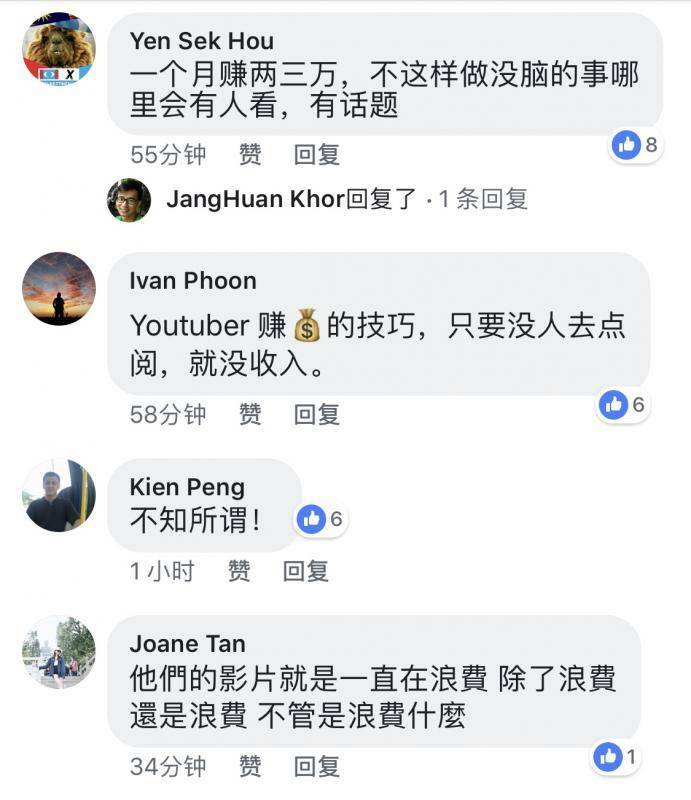Like Kien Peng's comment

pyautogui.click(x=239, y=571)
